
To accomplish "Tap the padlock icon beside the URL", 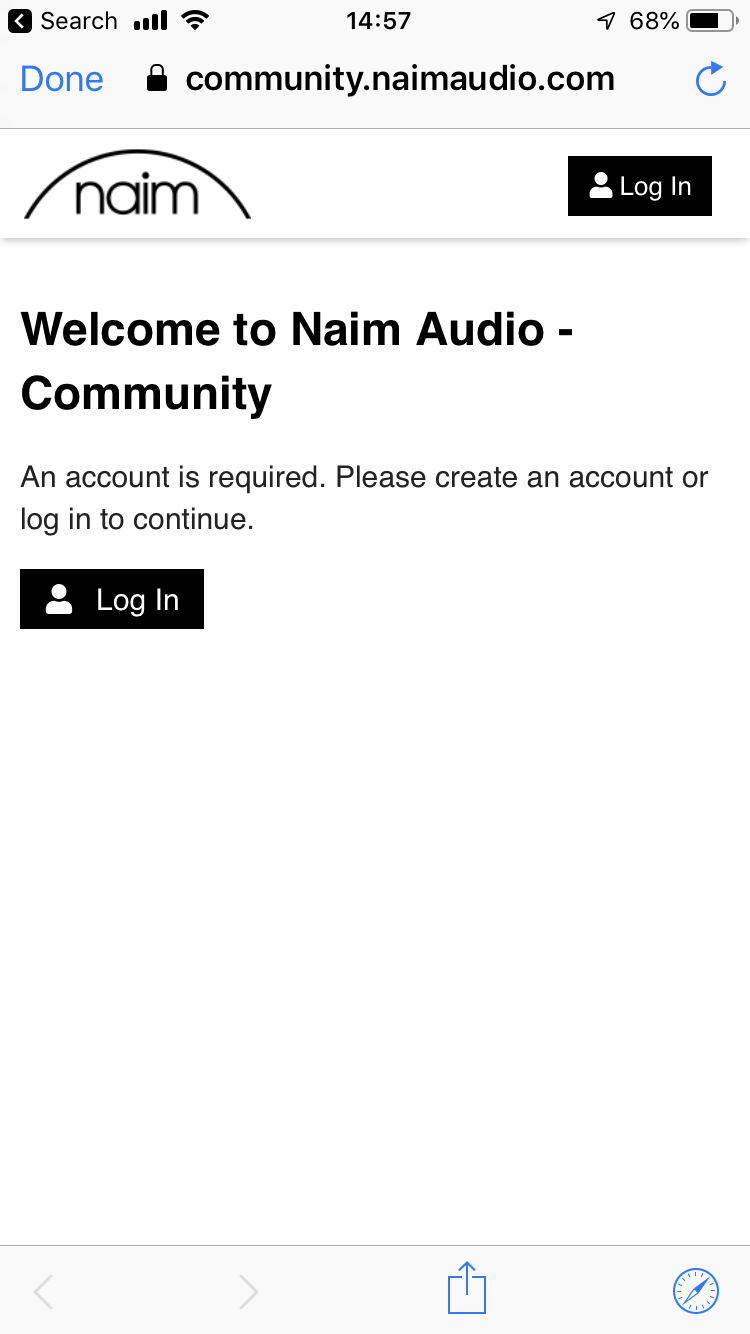I will tap(156, 78).
